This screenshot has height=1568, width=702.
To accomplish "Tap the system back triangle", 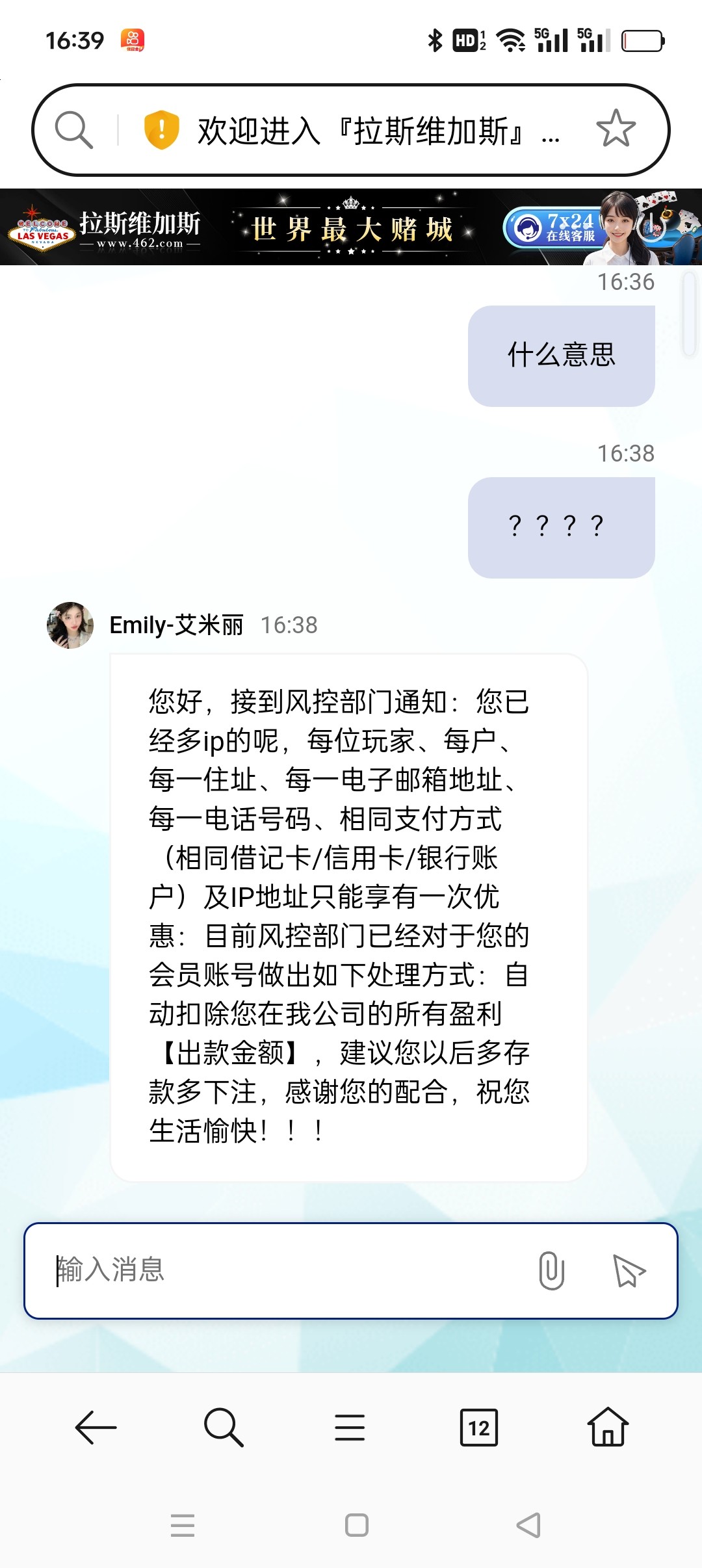I will tap(528, 1525).
